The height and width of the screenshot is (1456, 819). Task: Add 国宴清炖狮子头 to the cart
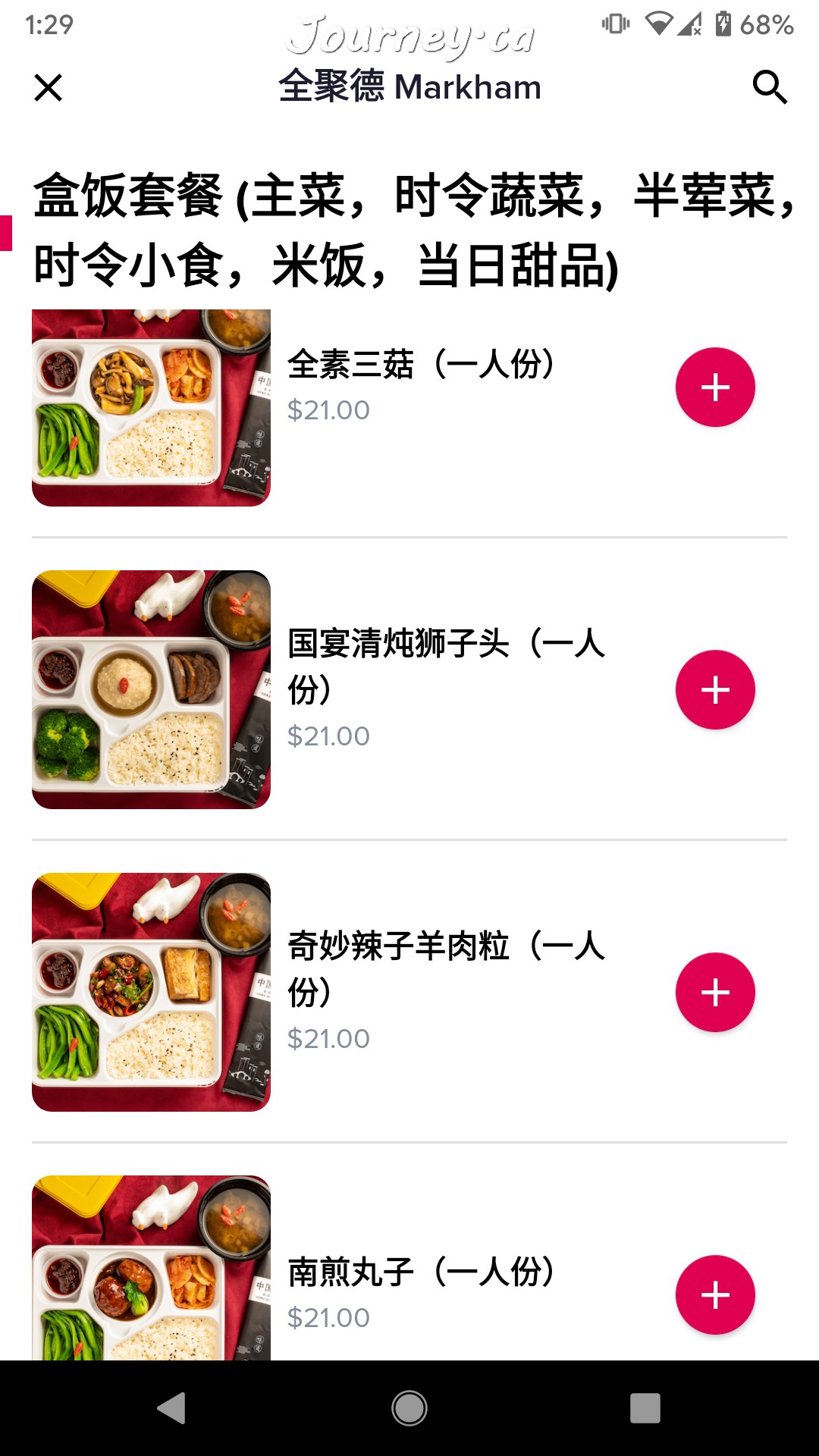tap(715, 690)
